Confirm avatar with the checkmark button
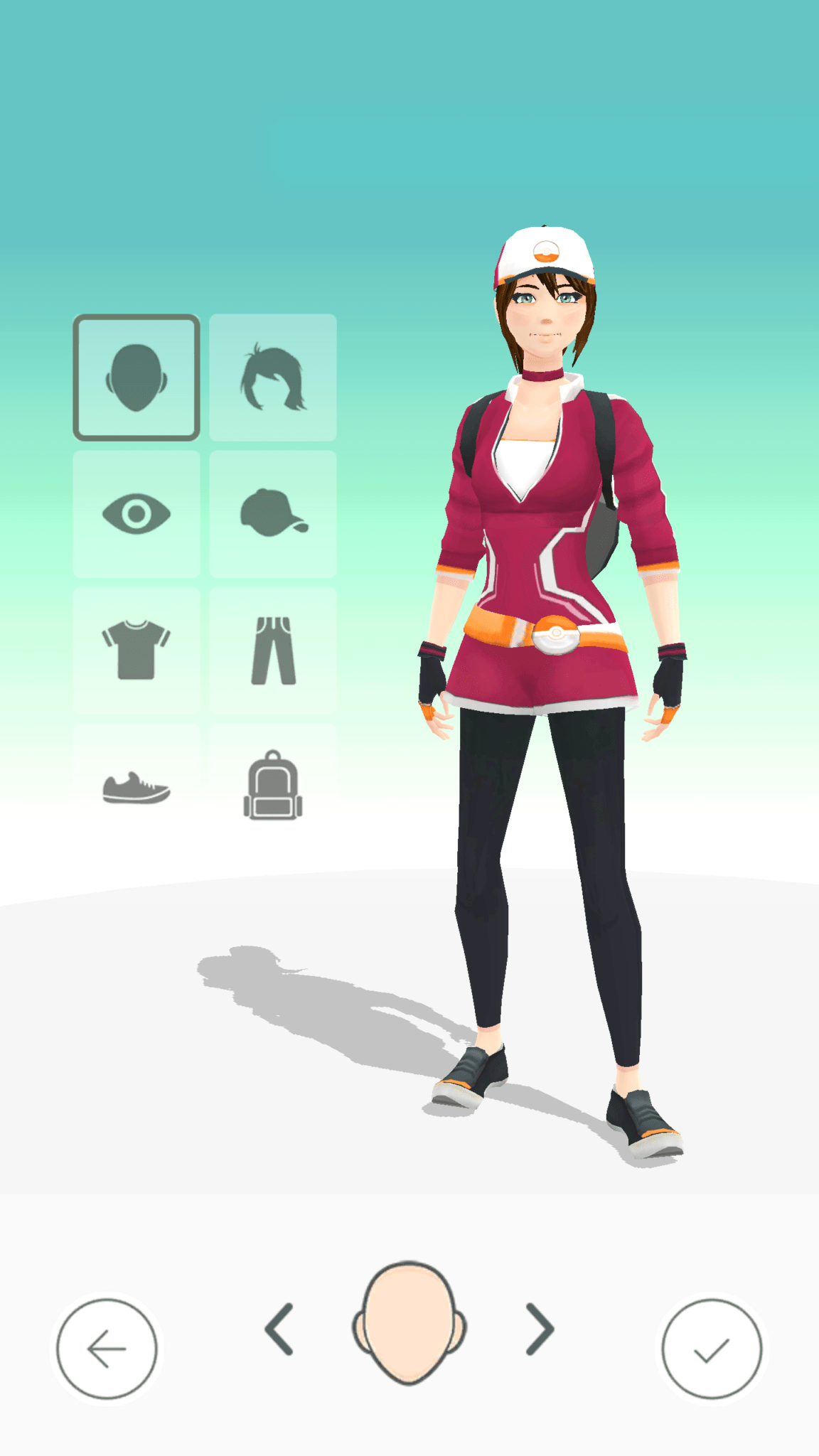819x1456 pixels. point(712,1349)
